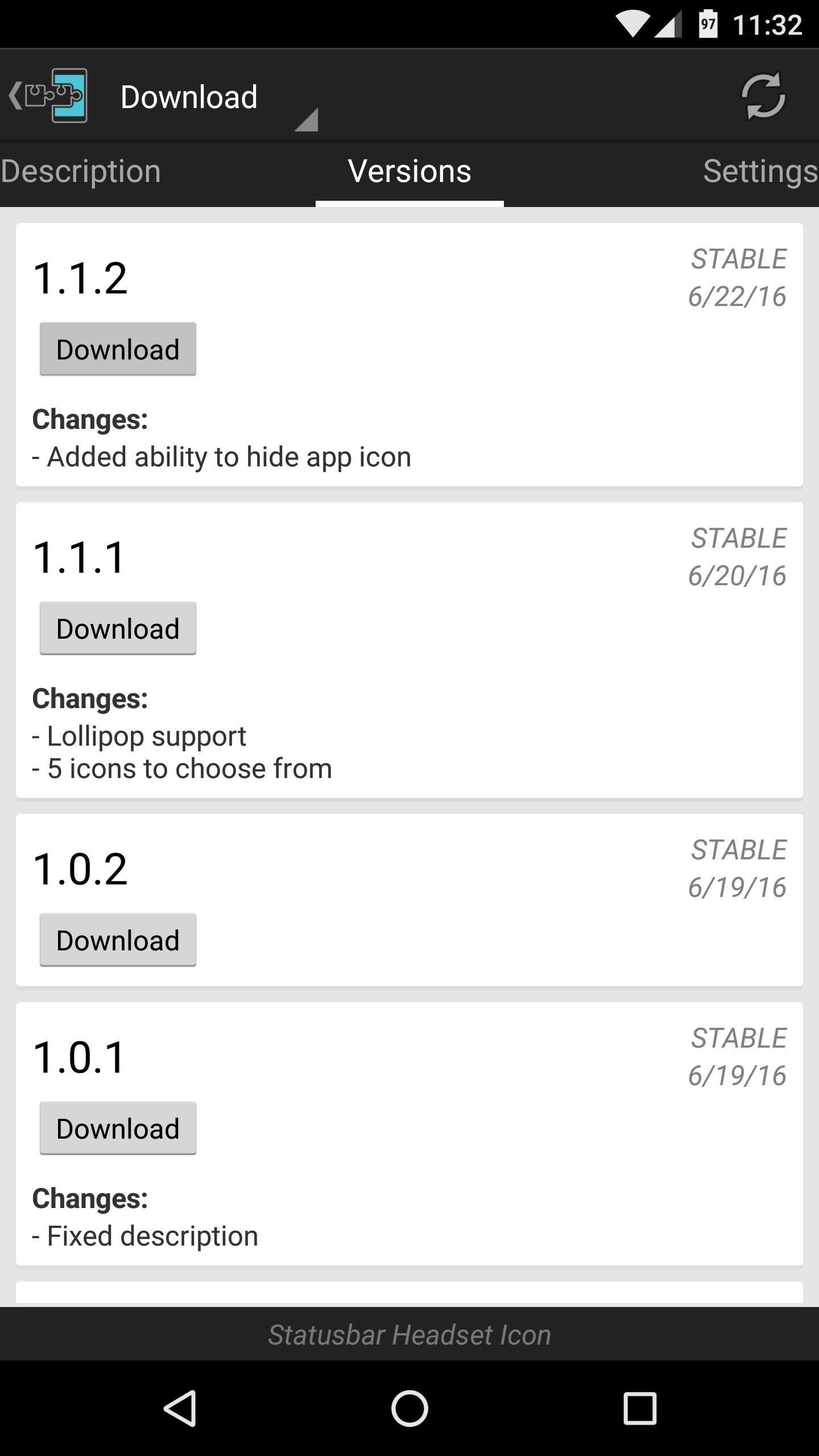Download version 1.1.2 of the module

click(x=117, y=349)
